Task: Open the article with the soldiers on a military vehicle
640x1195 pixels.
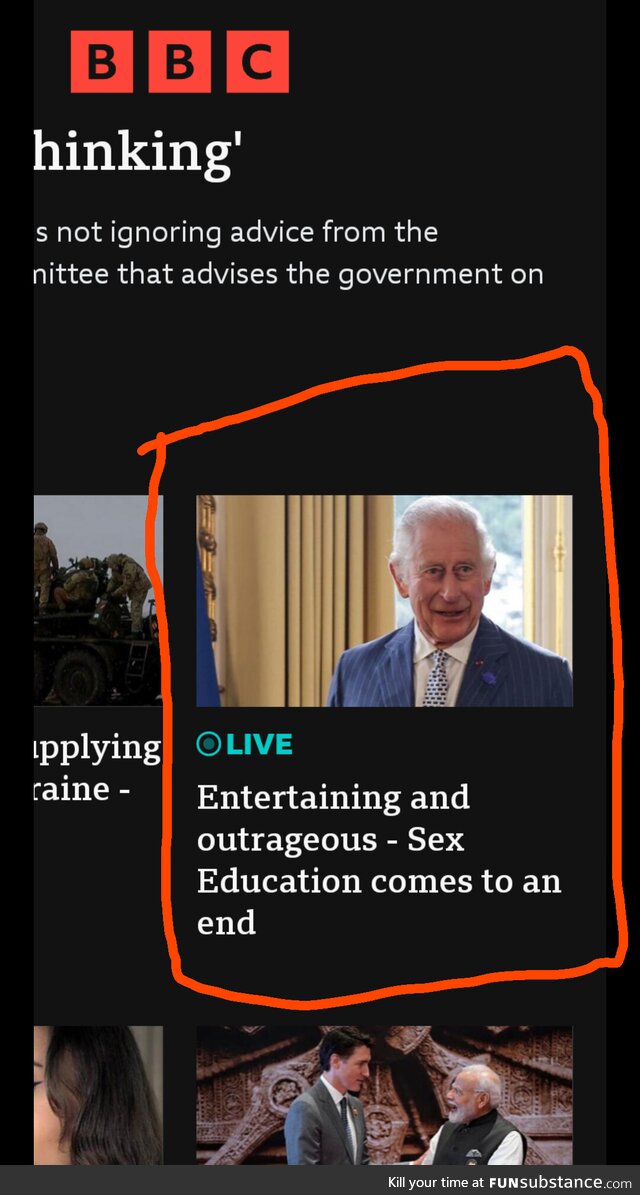Action: (x=97, y=600)
